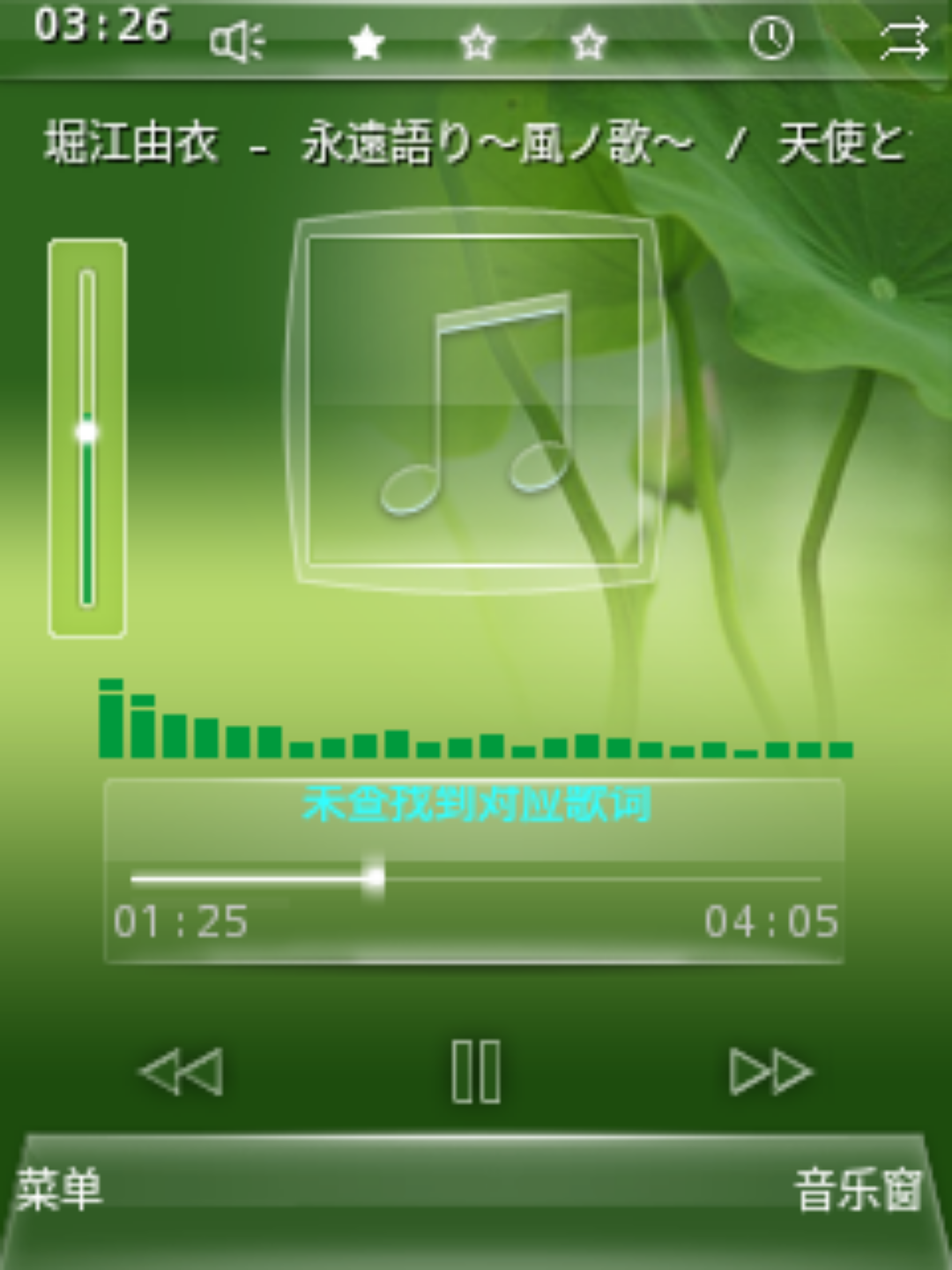Mute the speaker icon

[x=236, y=41]
